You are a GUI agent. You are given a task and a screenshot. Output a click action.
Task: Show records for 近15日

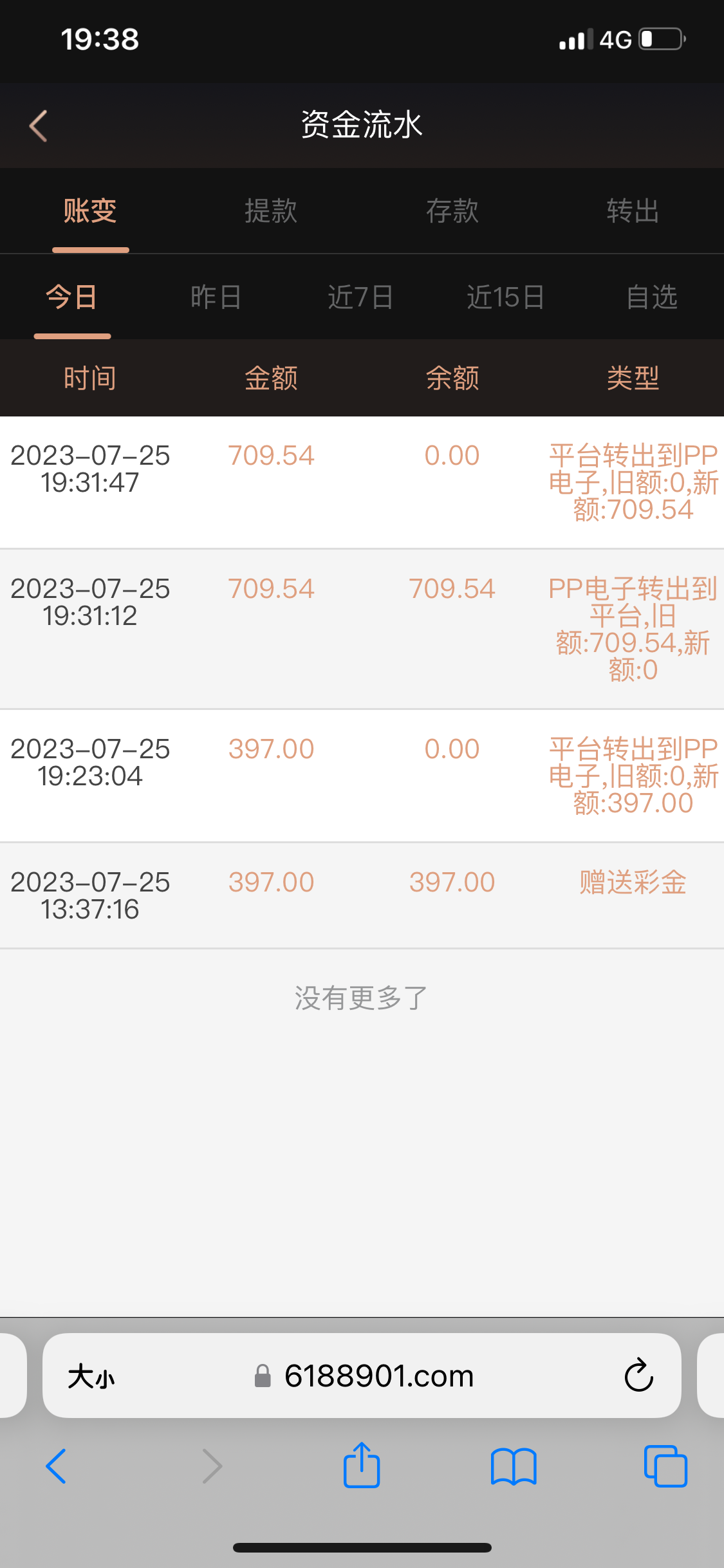506,297
